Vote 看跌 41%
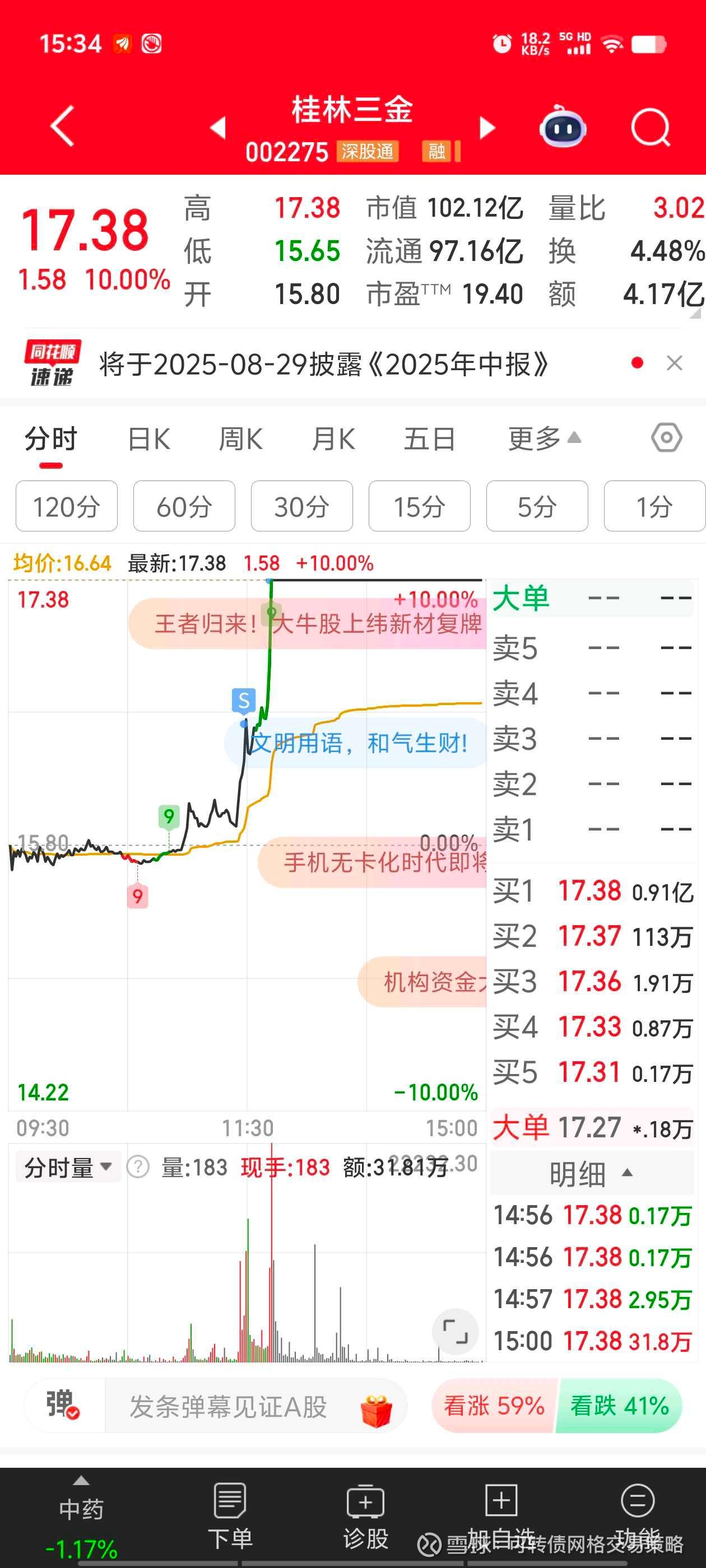The height and width of the screenshot is (1568, 706). (x=620, y=1406)
